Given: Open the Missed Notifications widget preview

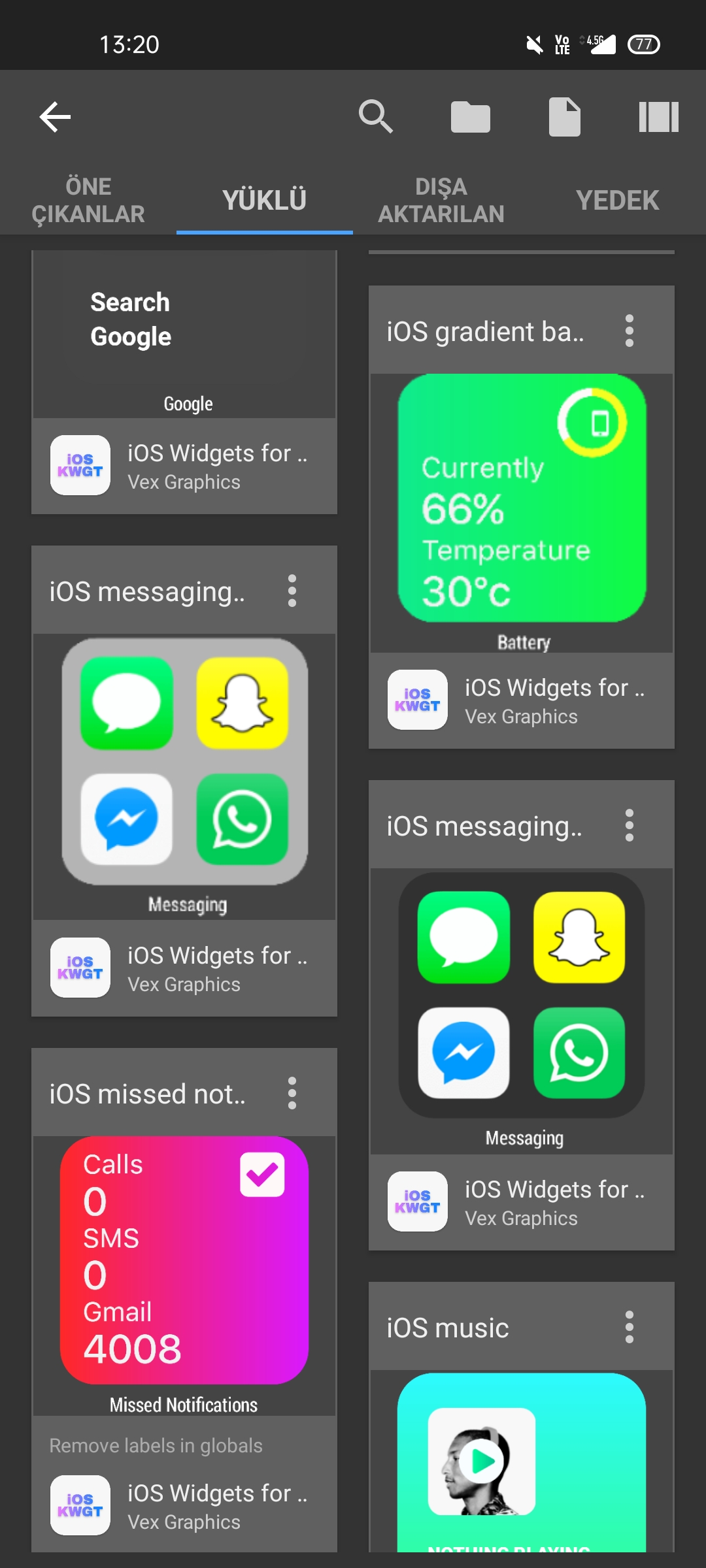Looking at the screenshot, I should click(184, 1260).
